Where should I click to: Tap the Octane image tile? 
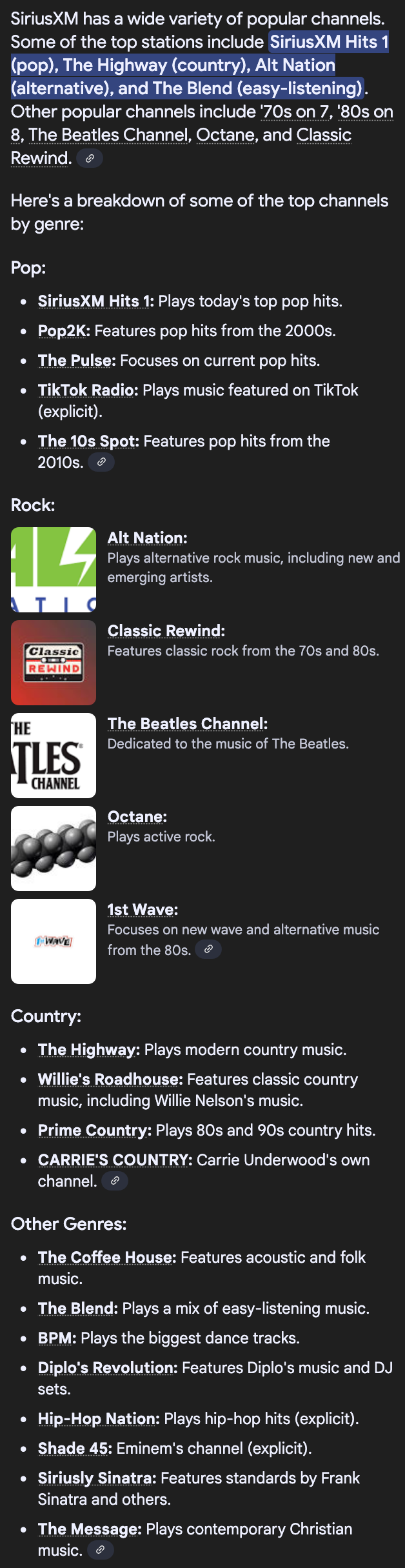coord(54,849)
